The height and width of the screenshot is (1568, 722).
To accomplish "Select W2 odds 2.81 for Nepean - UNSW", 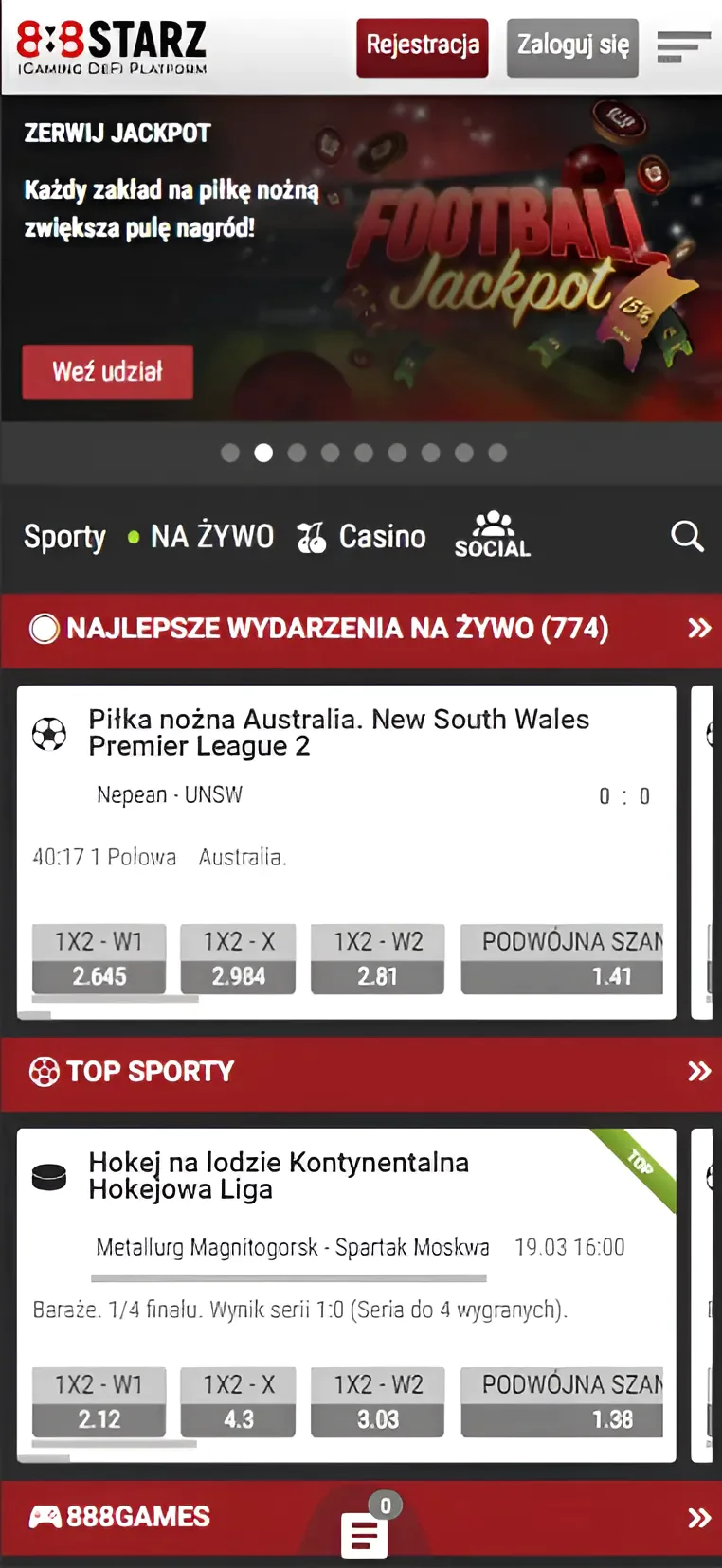I will (x=377, y=976).
